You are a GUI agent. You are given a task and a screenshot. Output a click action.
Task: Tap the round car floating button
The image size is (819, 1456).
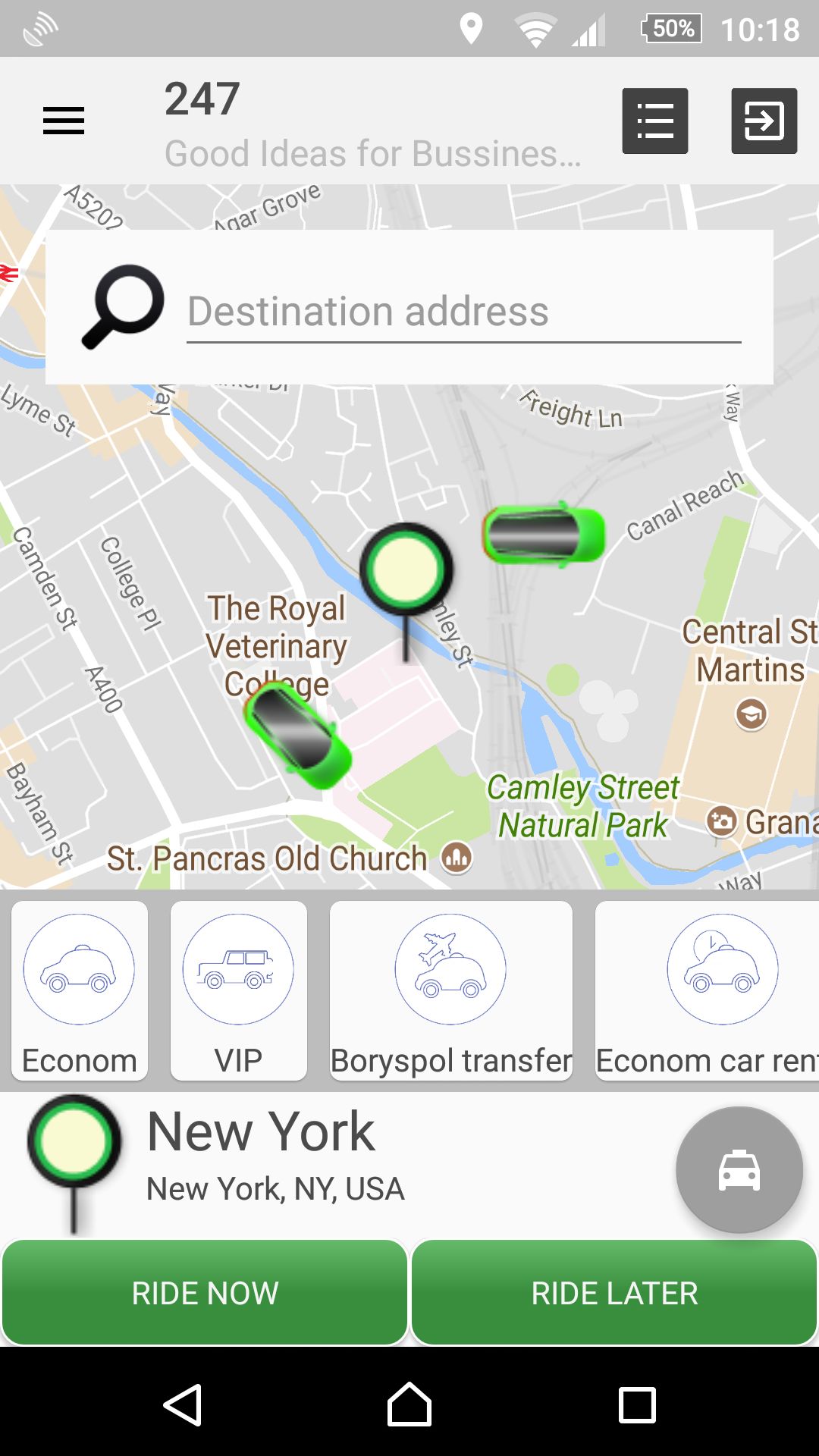click(739, 1169)
